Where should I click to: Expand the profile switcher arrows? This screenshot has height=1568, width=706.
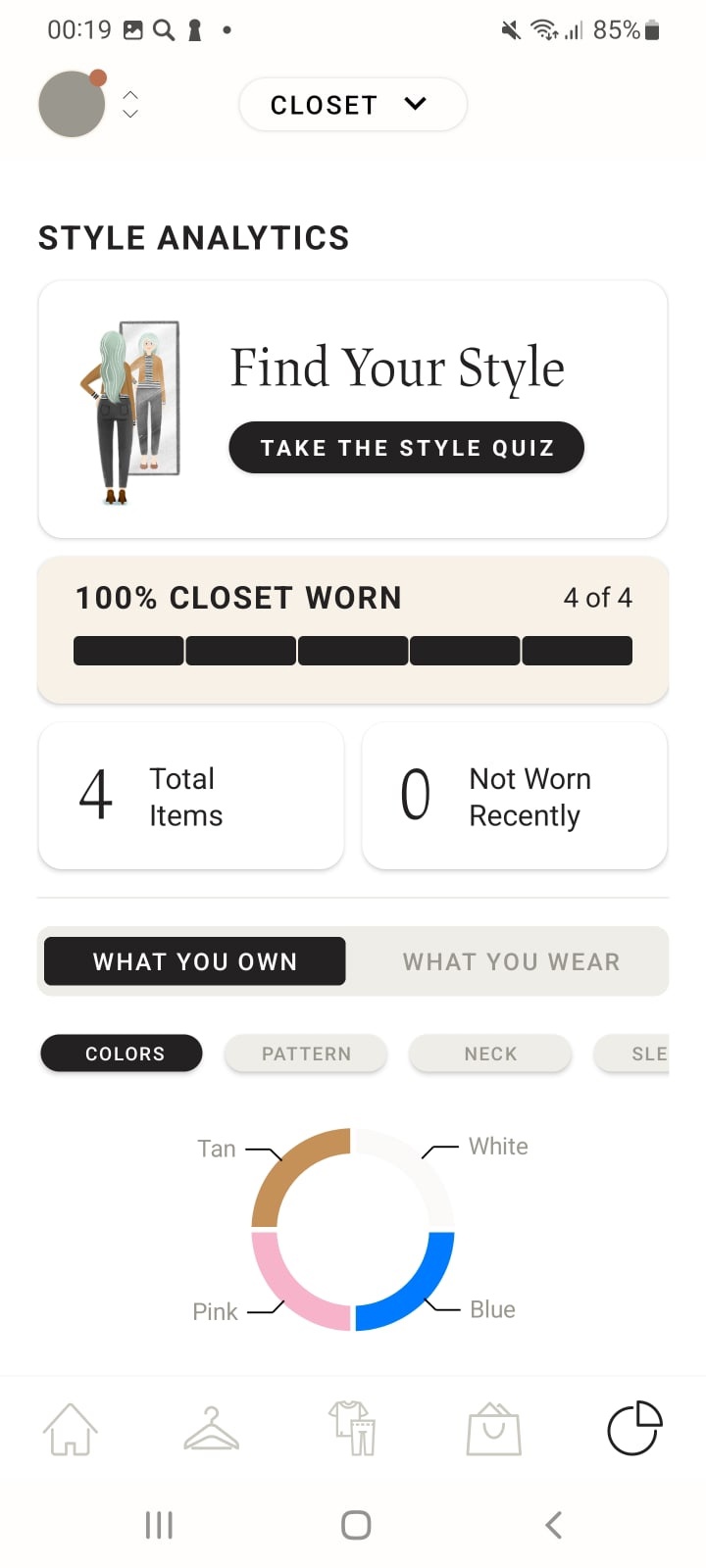130,104
